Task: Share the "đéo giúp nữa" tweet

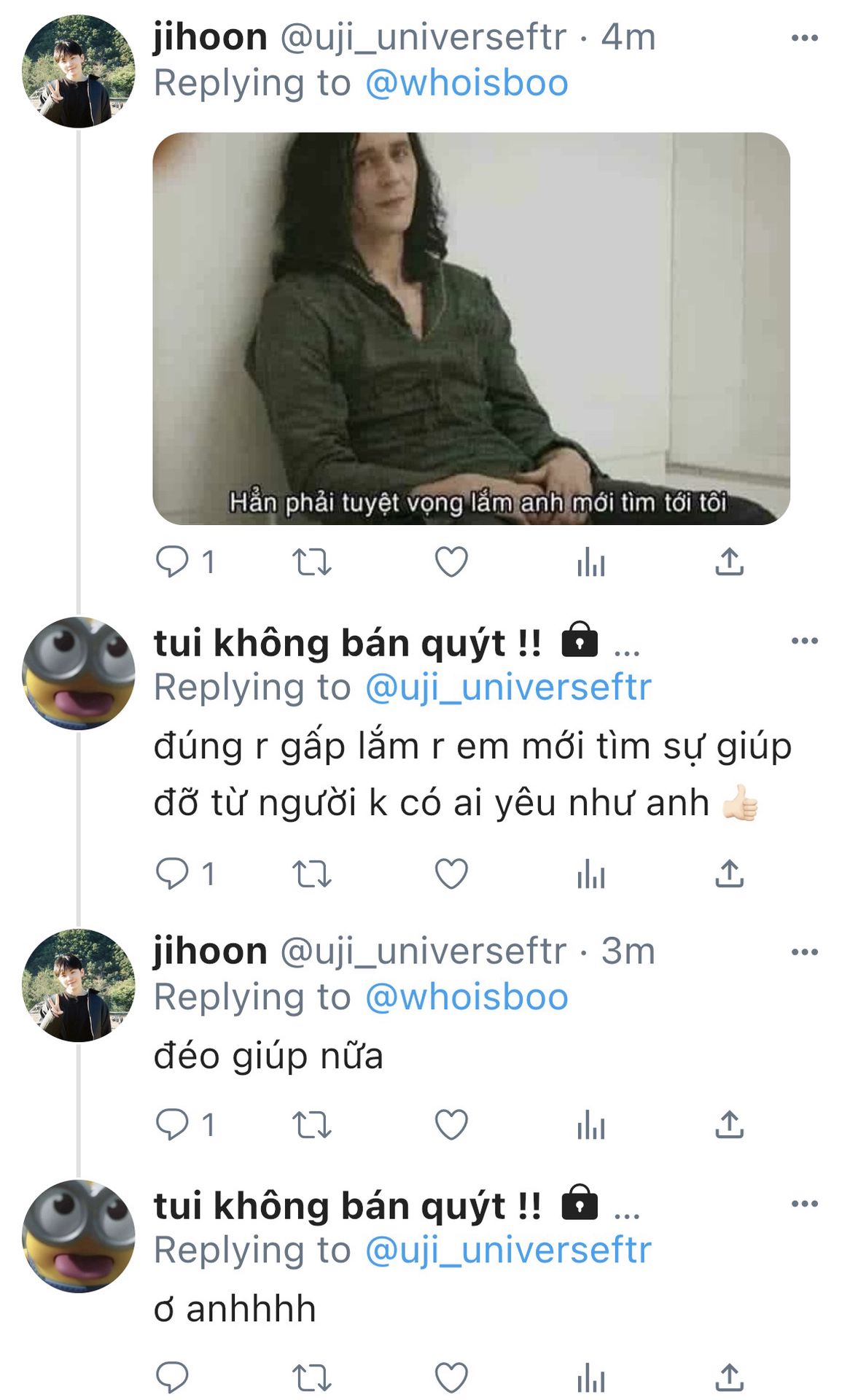Action: pyautogui.click(x=729, y=1124)
